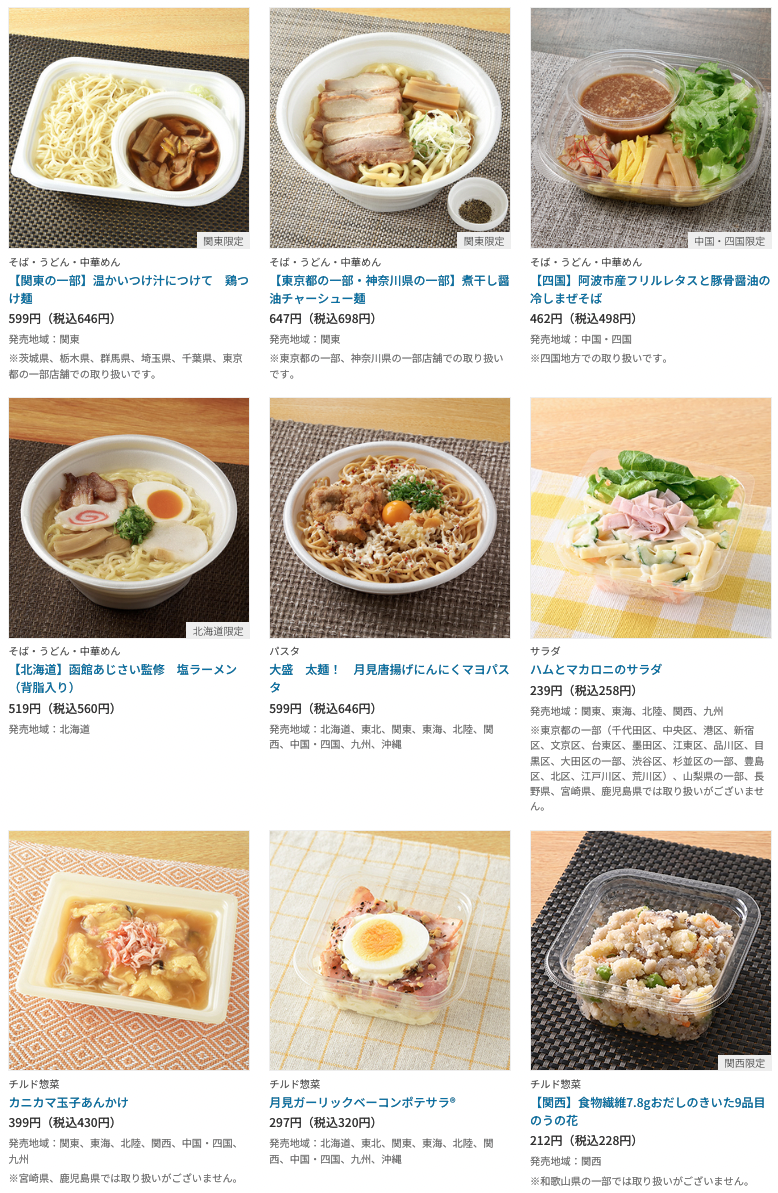View 阿波市産フリルレタス 冷しまぜそば product
The image size is (778, 1193).
650,290
